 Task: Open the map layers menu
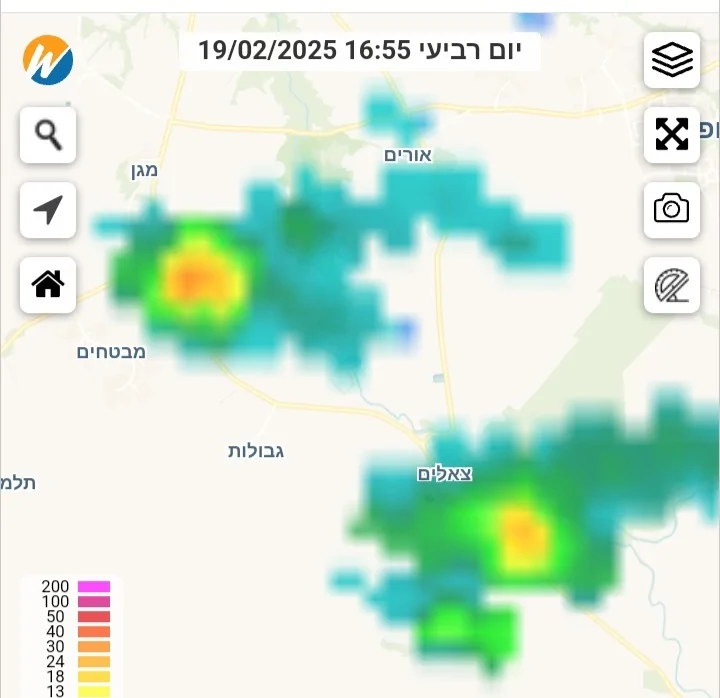click(672, 60)
